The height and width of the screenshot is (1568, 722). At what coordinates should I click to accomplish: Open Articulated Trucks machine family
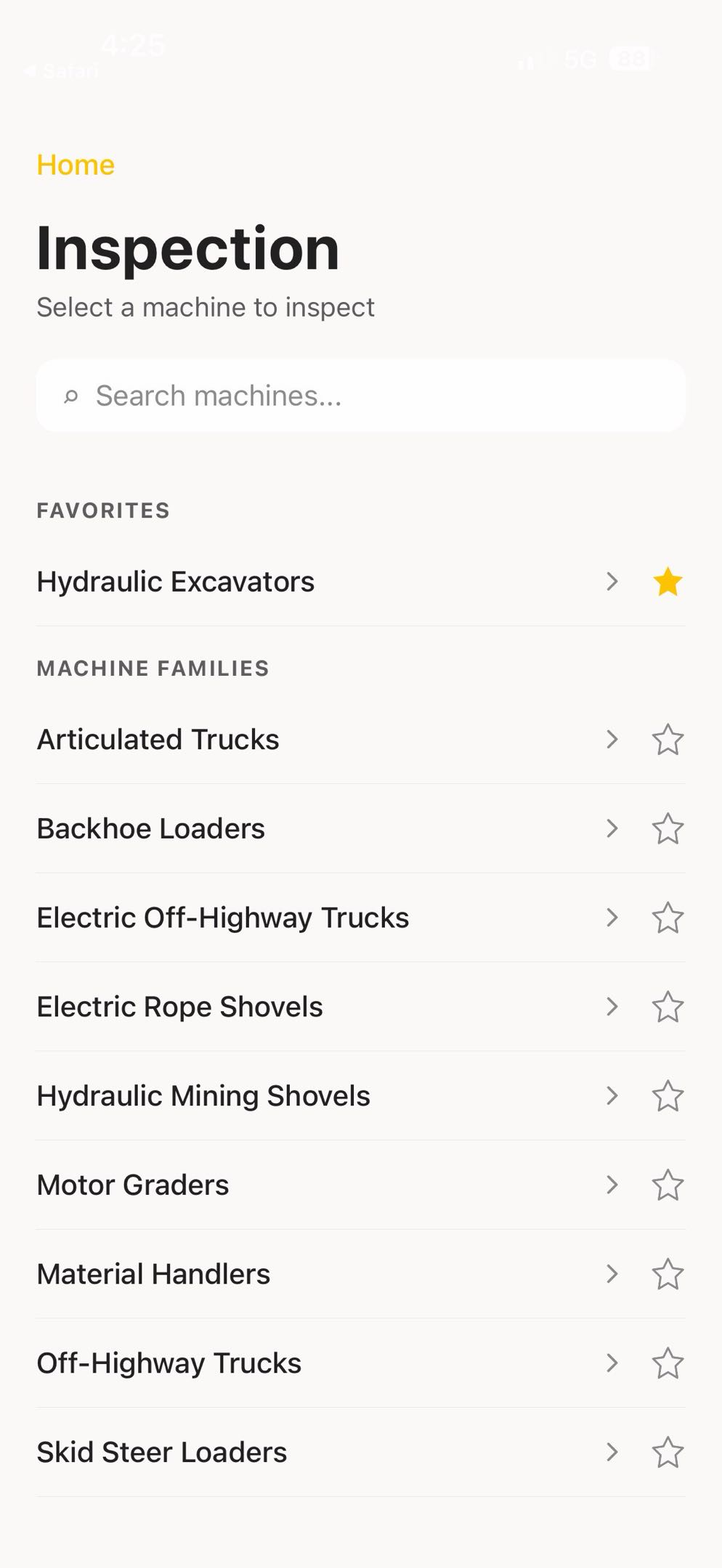[158, 739]
